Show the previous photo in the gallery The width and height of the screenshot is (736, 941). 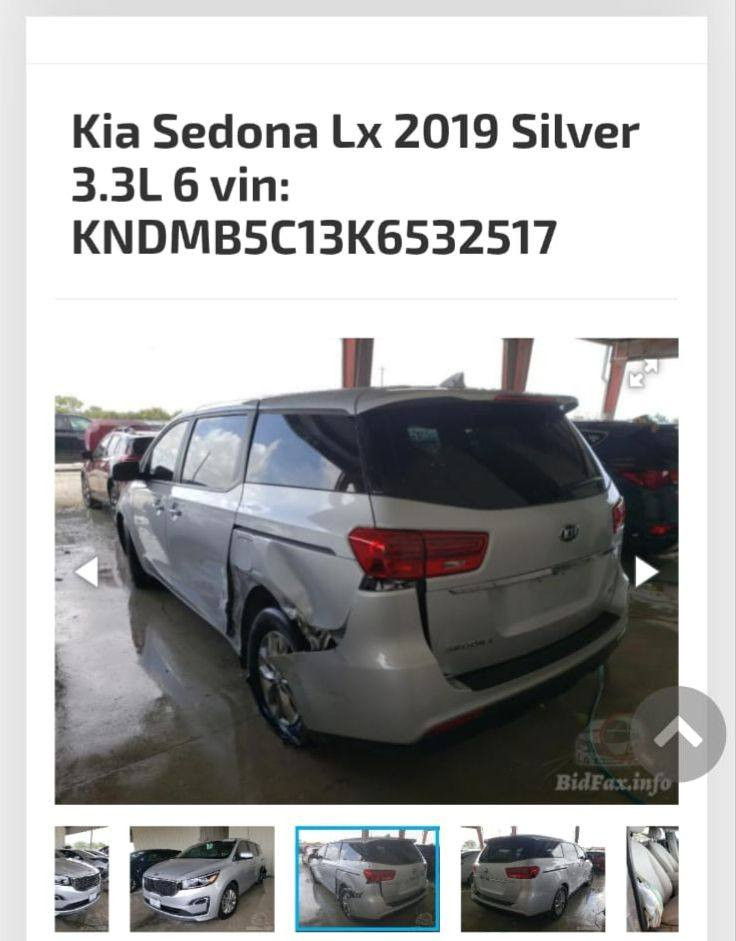pyautogui.click(x=87, y=572)
